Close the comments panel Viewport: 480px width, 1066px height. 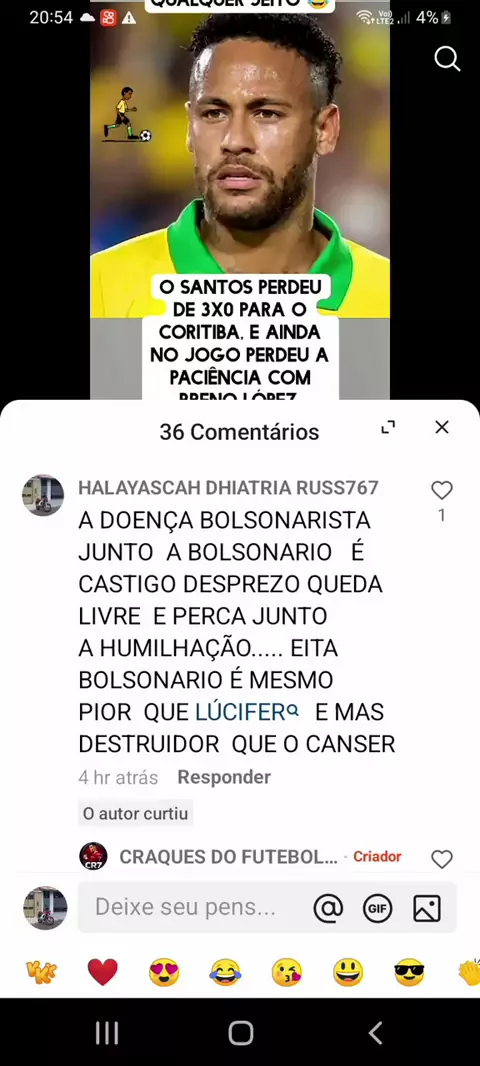[x=442, y=427]
